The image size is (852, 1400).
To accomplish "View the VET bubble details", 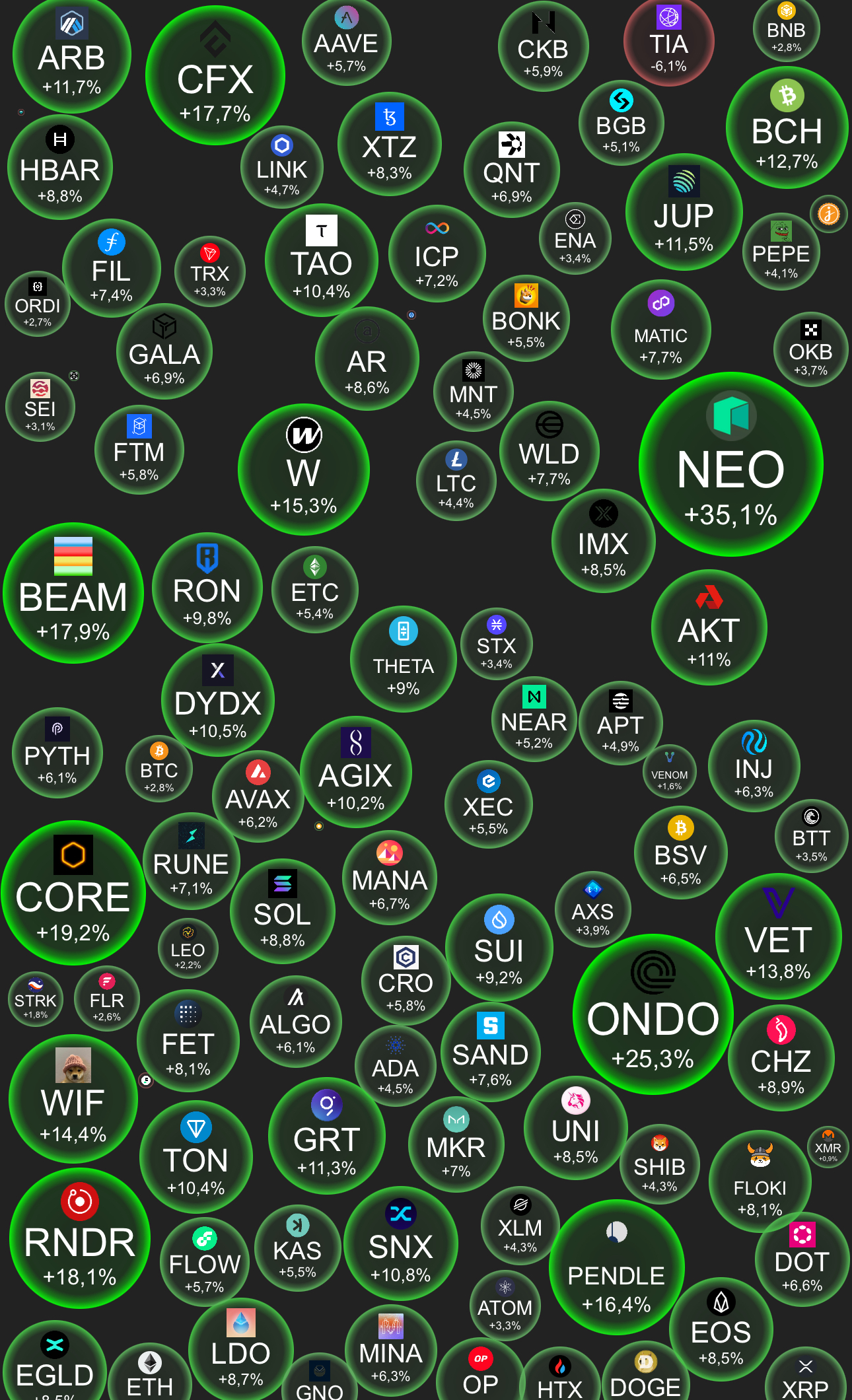I will click(778, 936).
